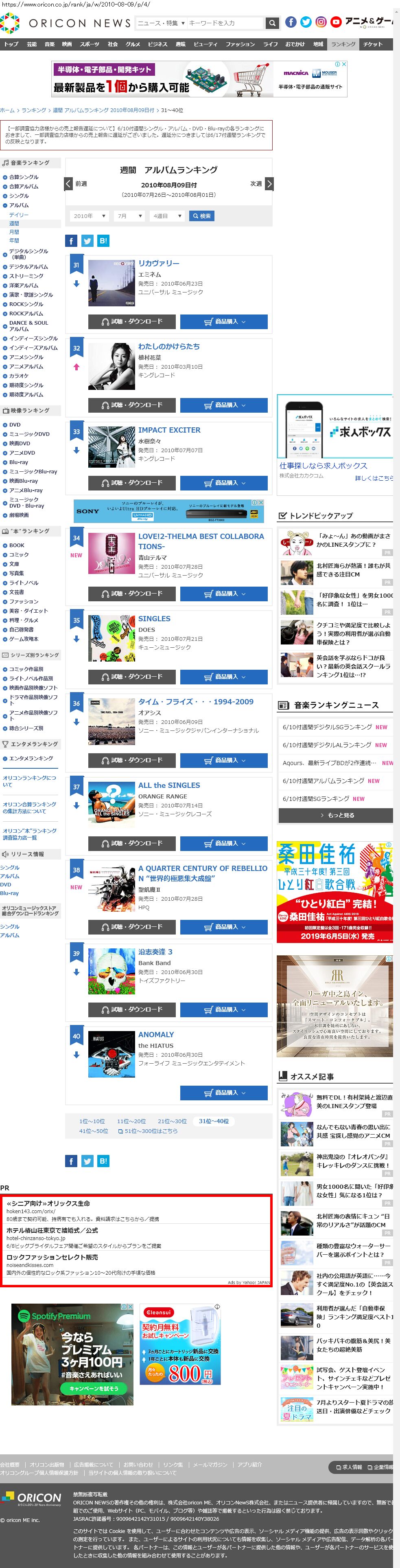400x1568 pixels.
Task: Select アニメDVD in the sidebar
Action: point(22,453)
